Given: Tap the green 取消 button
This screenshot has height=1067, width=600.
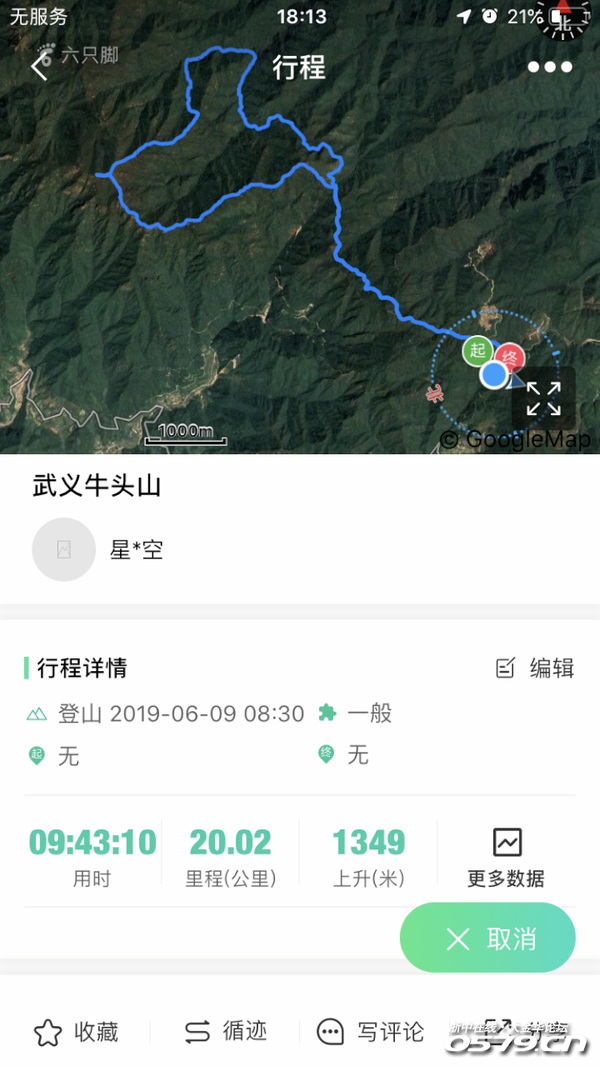Looking at the screenshot, I should (488, 938).
